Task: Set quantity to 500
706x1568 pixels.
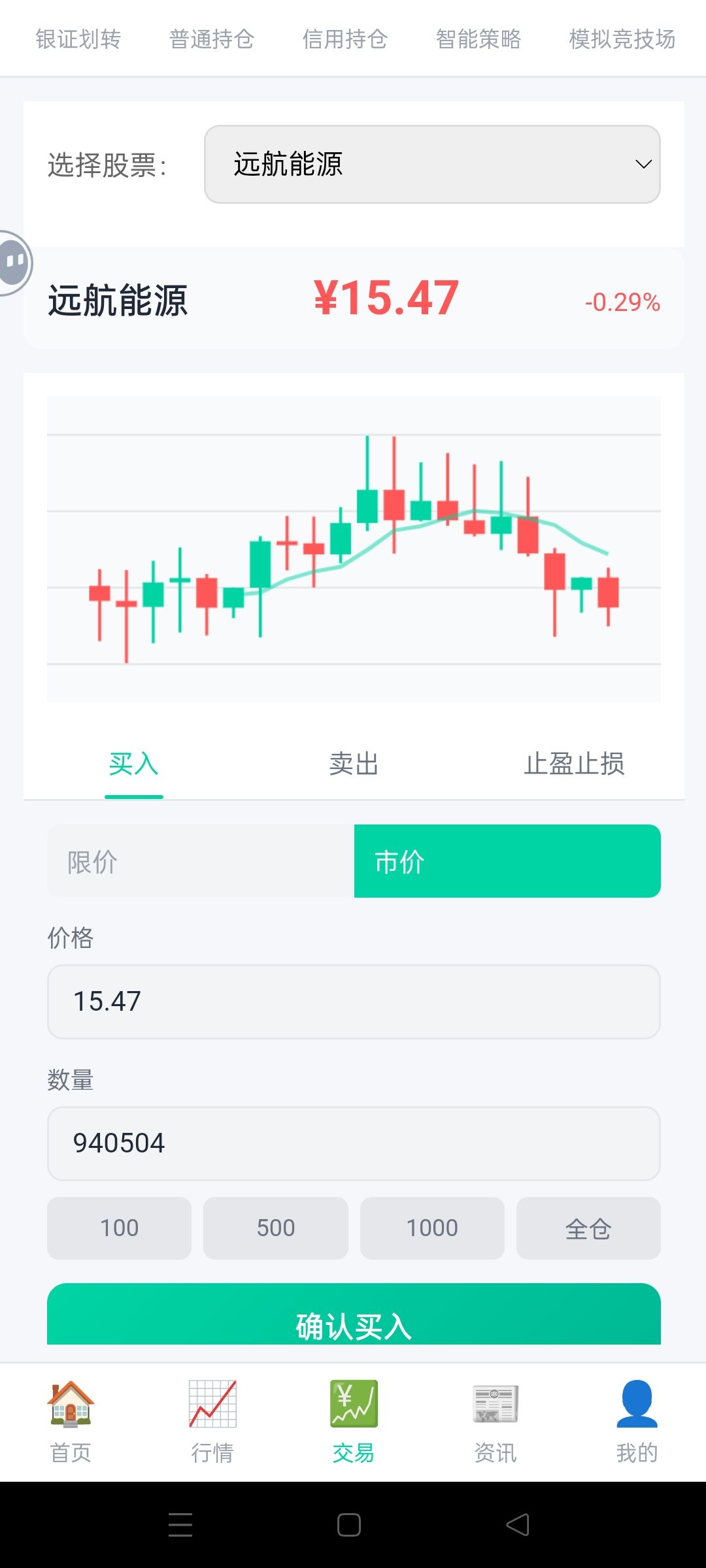Action: coord(276,1228)
